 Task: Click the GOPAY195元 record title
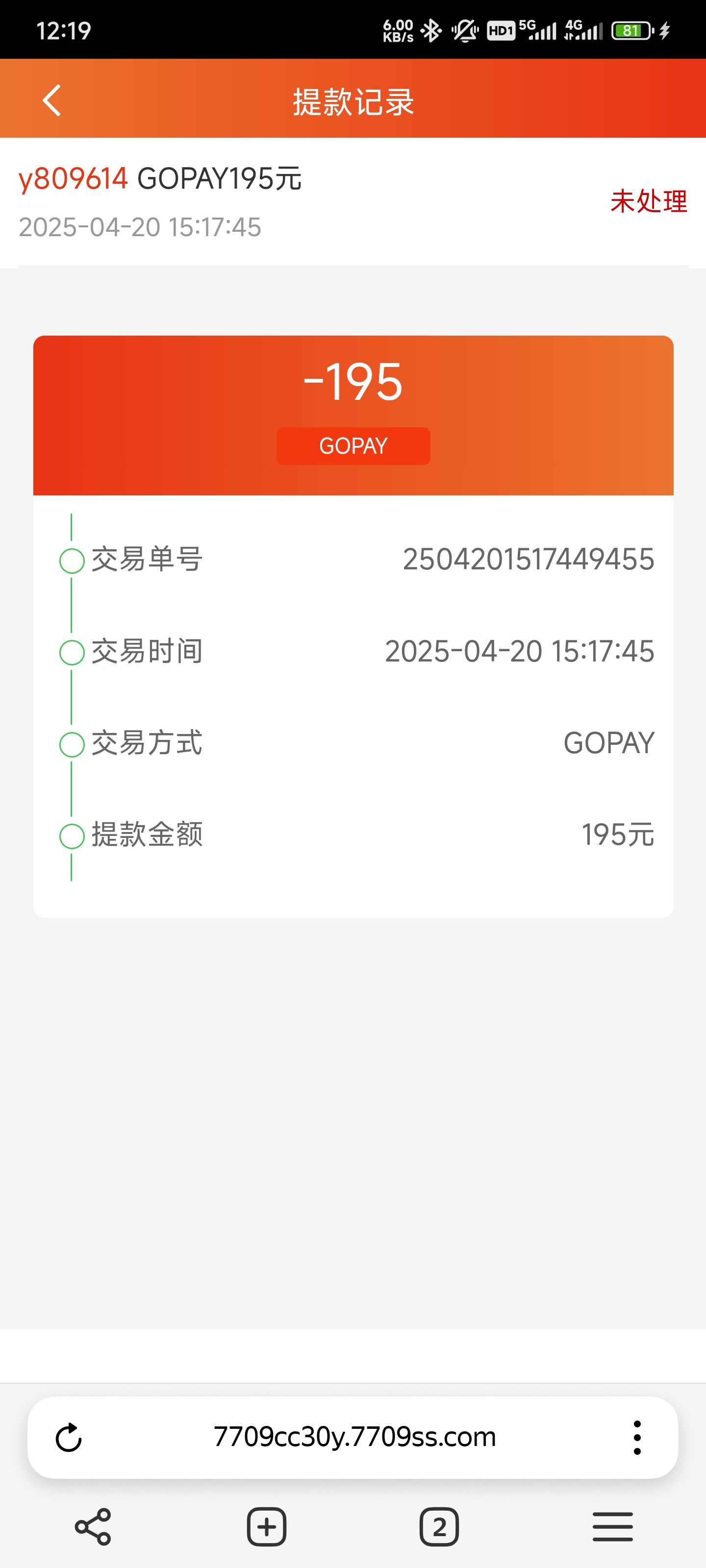(219, 178)
